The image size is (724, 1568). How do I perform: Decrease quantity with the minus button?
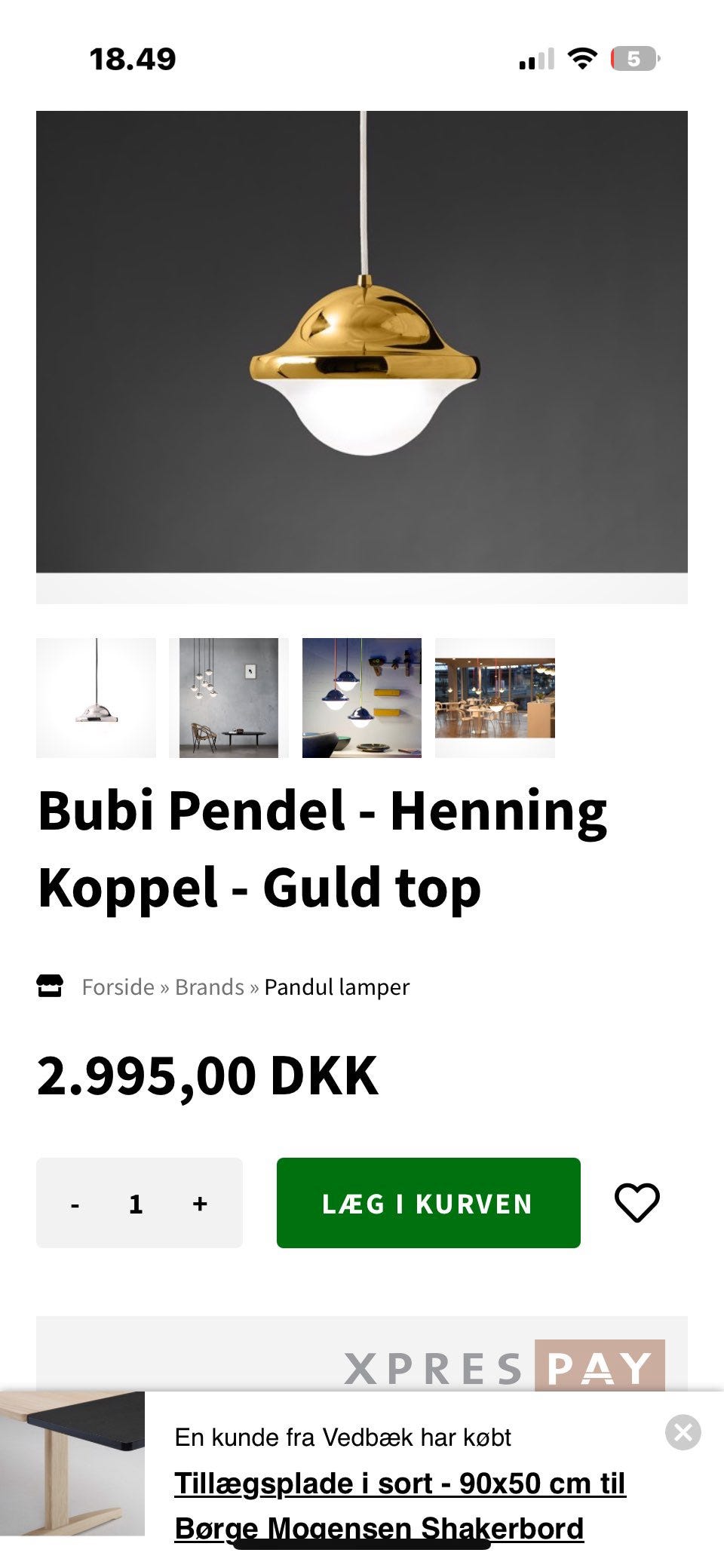74,1204
